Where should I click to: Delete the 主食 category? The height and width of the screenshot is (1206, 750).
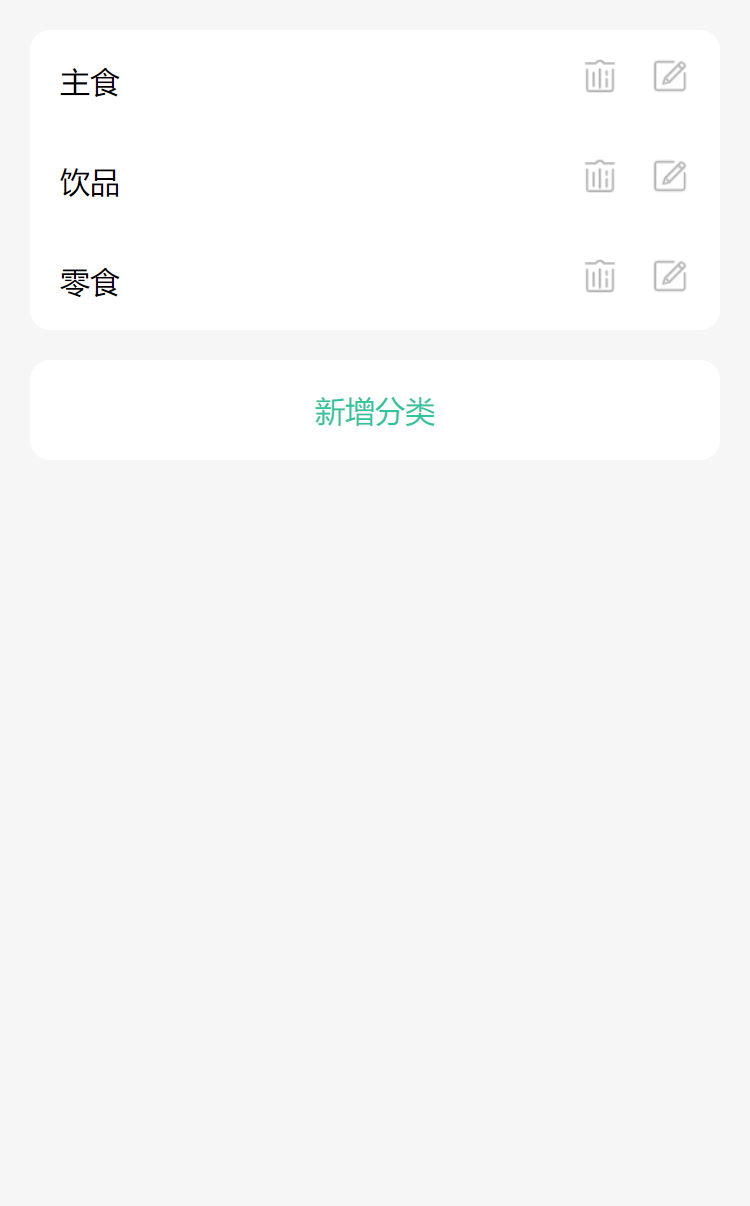pyautogui.click(x=600, y=77)
